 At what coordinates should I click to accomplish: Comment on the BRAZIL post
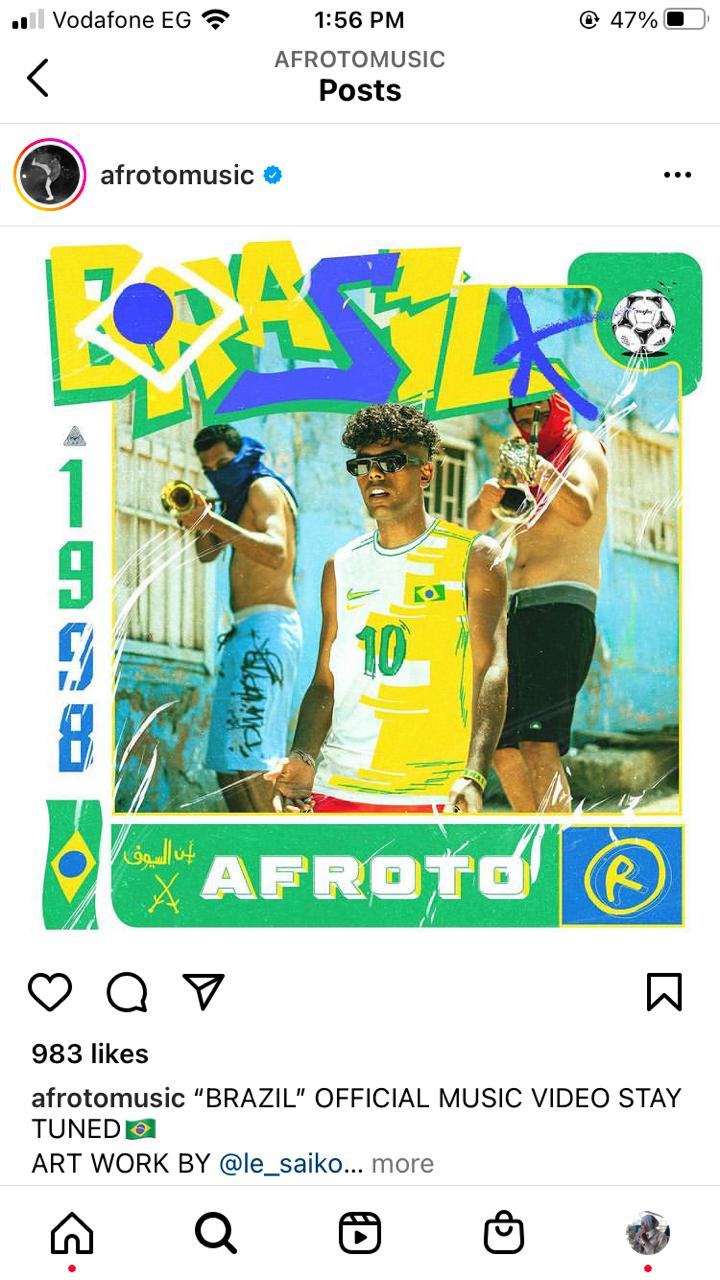(x=127, y=992)
